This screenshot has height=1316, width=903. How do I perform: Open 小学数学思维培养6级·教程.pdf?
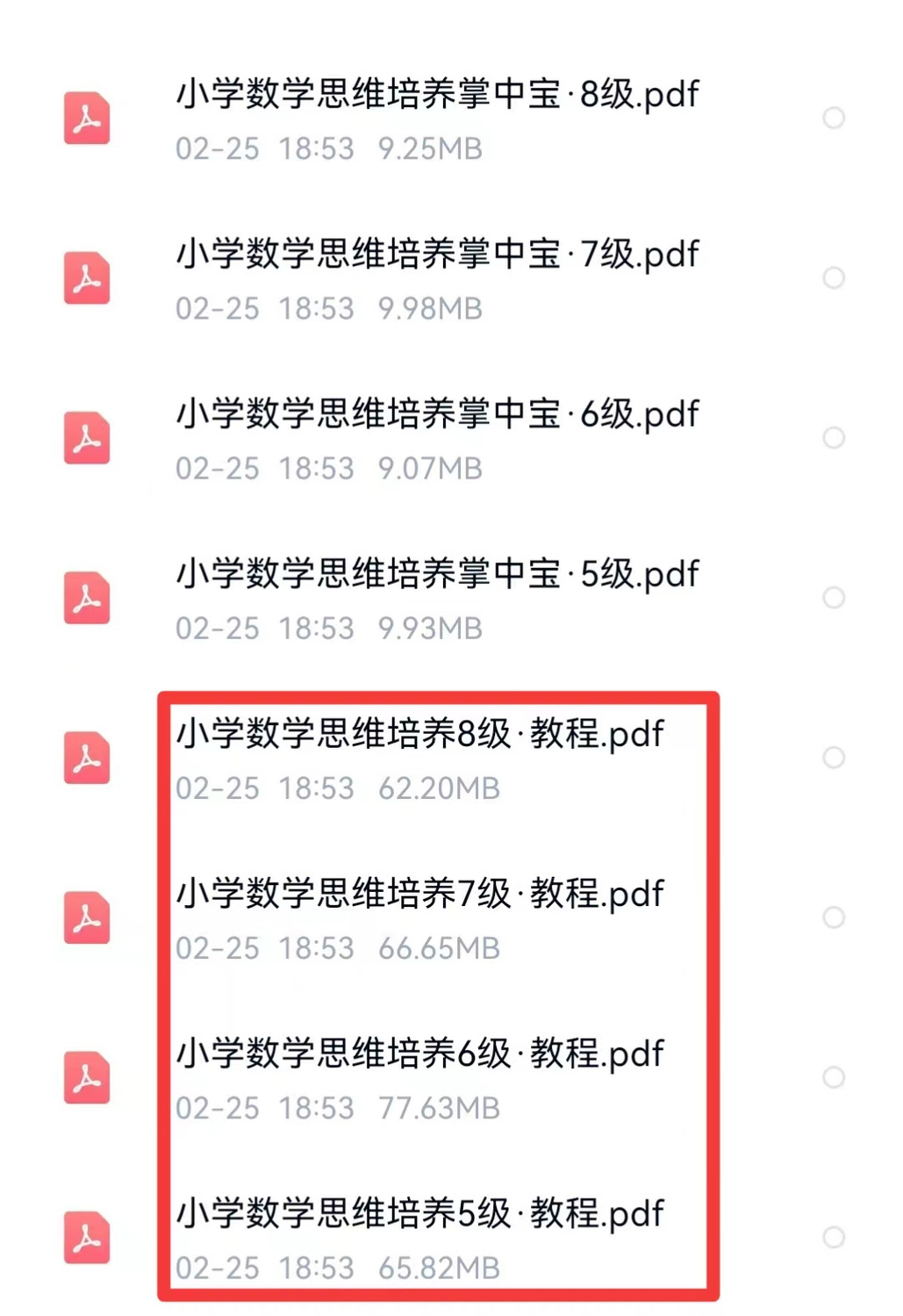tap(419, 1054)
